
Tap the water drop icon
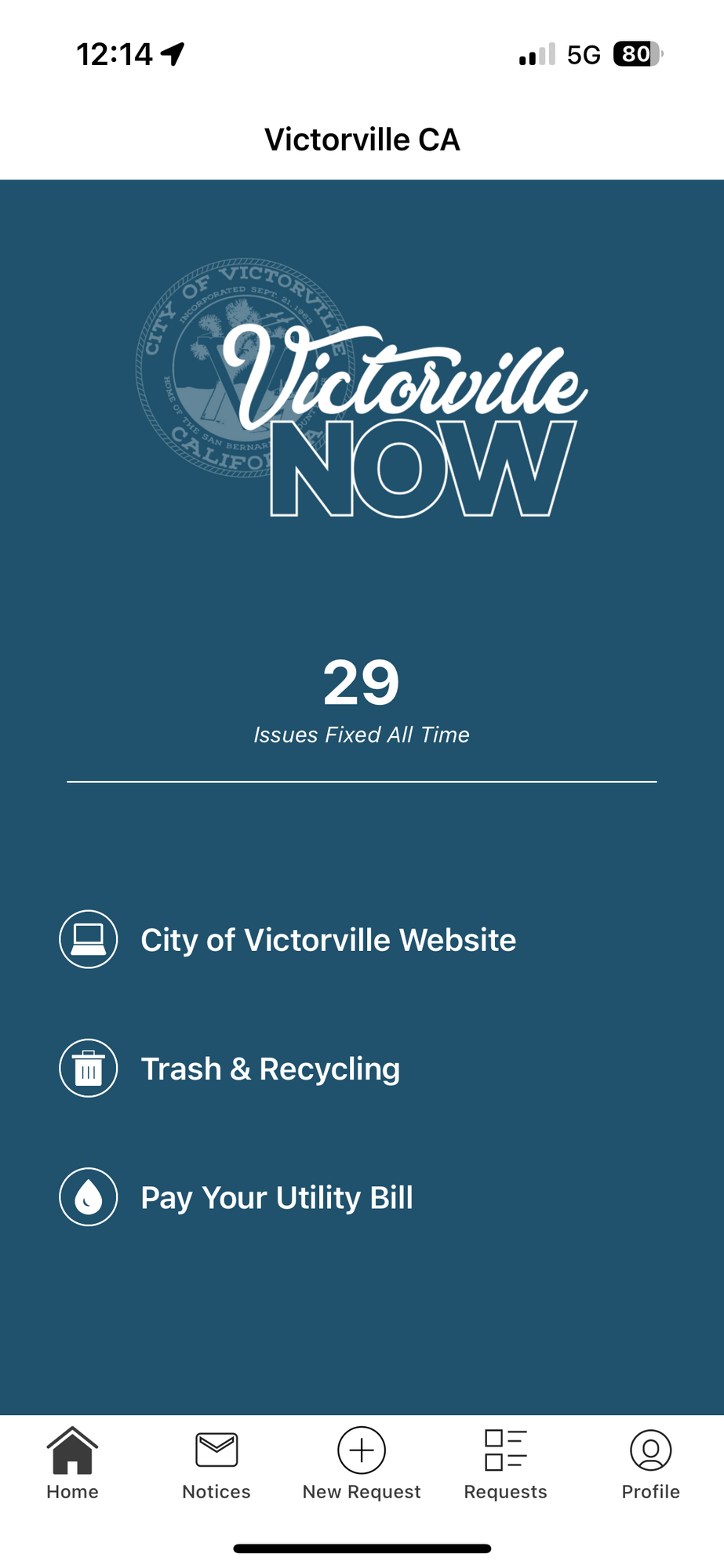coord(88,1197)
